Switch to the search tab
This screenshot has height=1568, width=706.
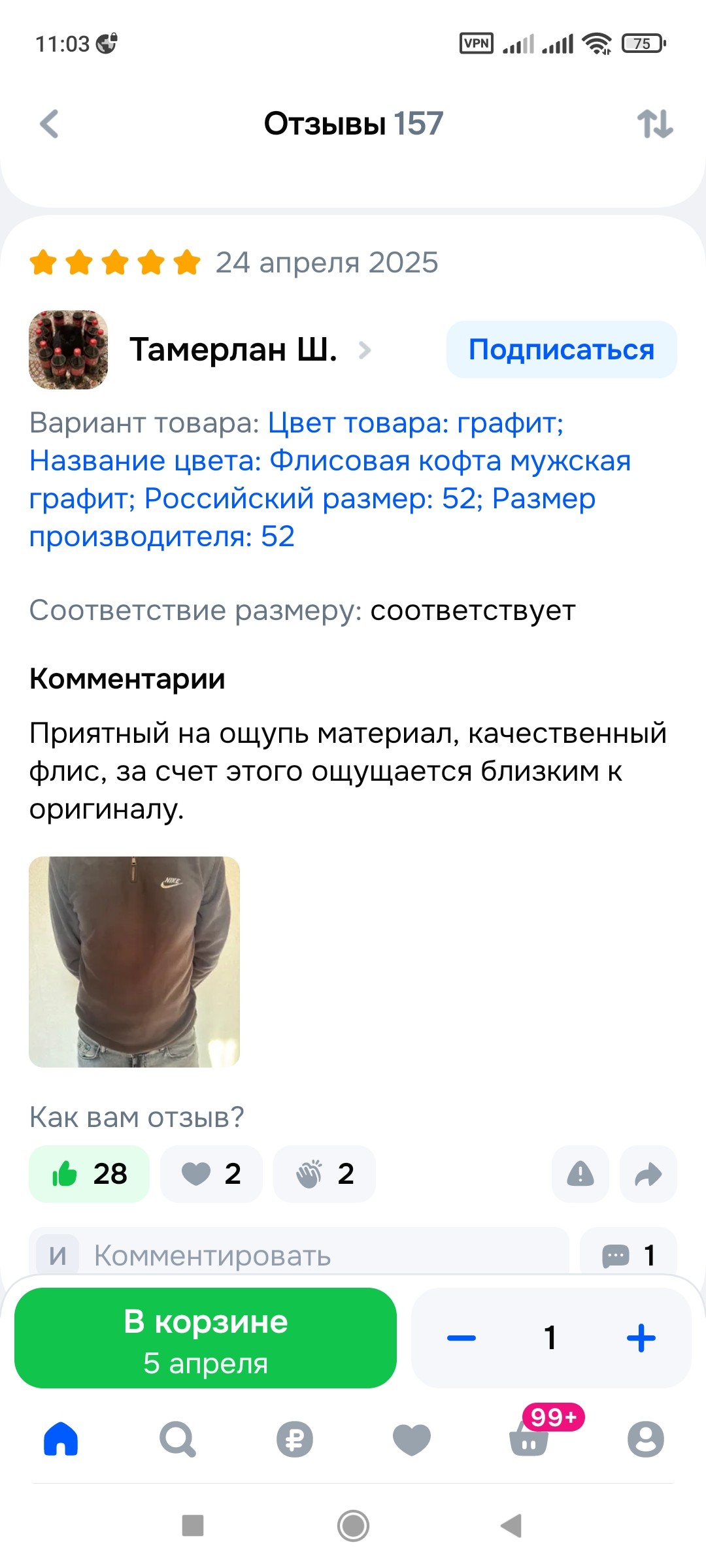pos(178,1439)
